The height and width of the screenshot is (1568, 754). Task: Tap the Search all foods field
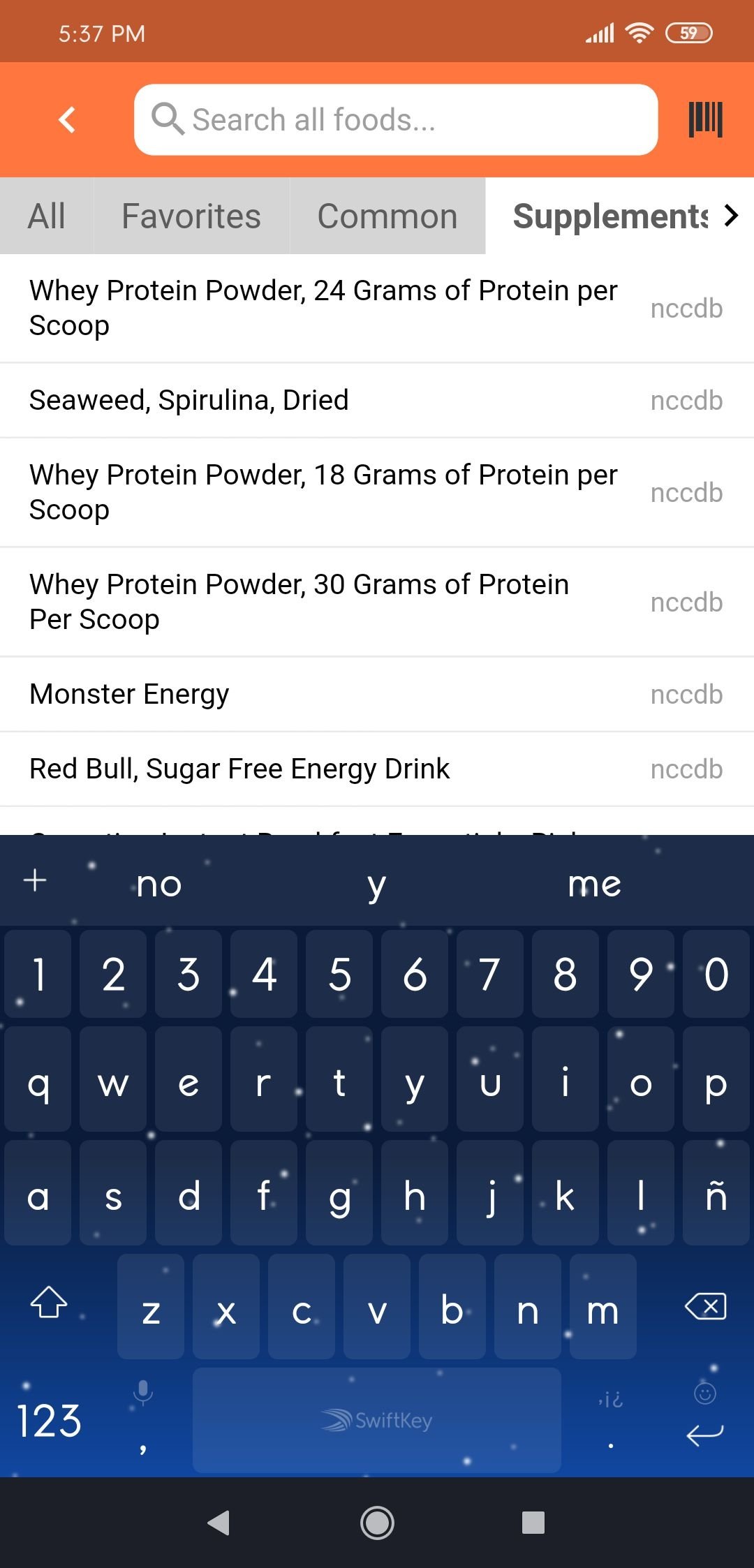click(x=396, y=120)
